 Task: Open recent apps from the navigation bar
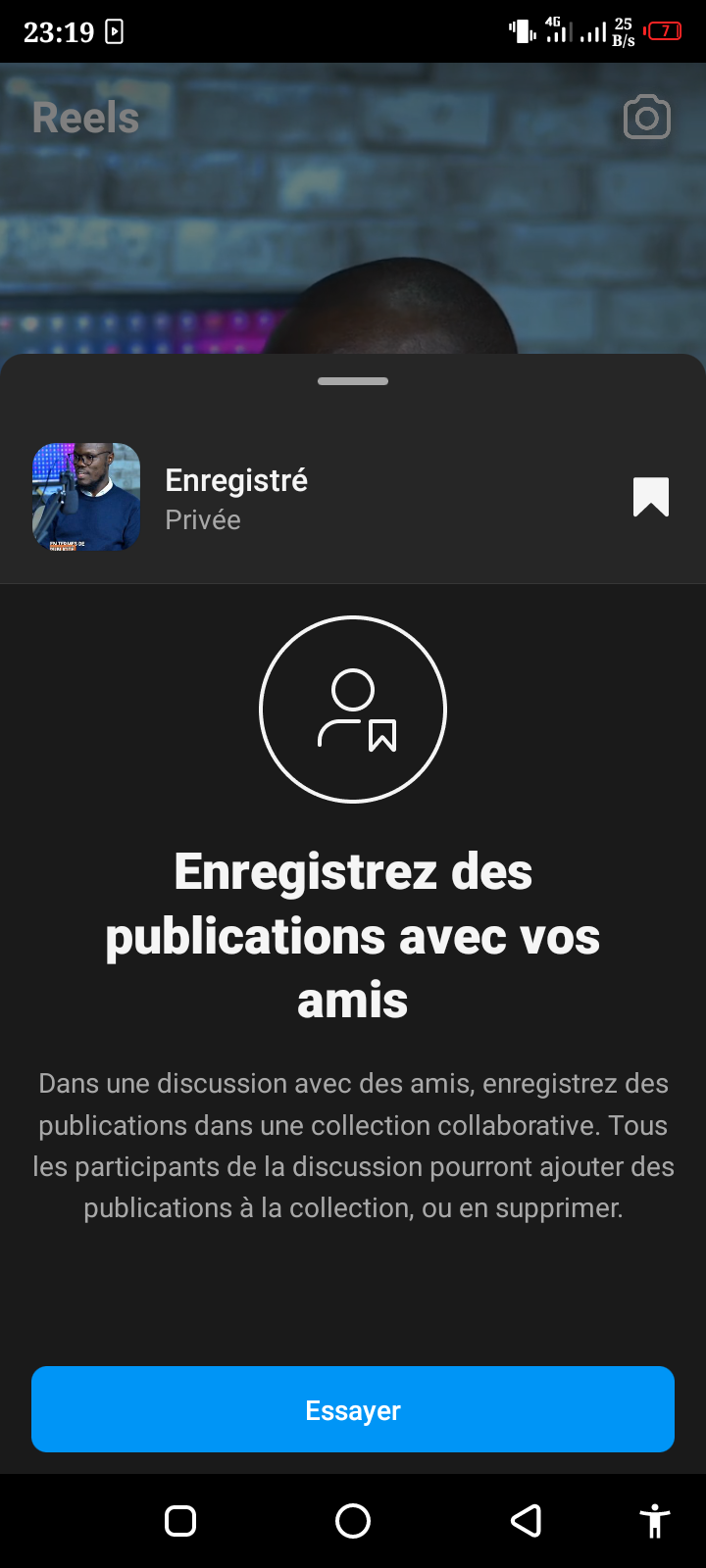pos(180,1521)
